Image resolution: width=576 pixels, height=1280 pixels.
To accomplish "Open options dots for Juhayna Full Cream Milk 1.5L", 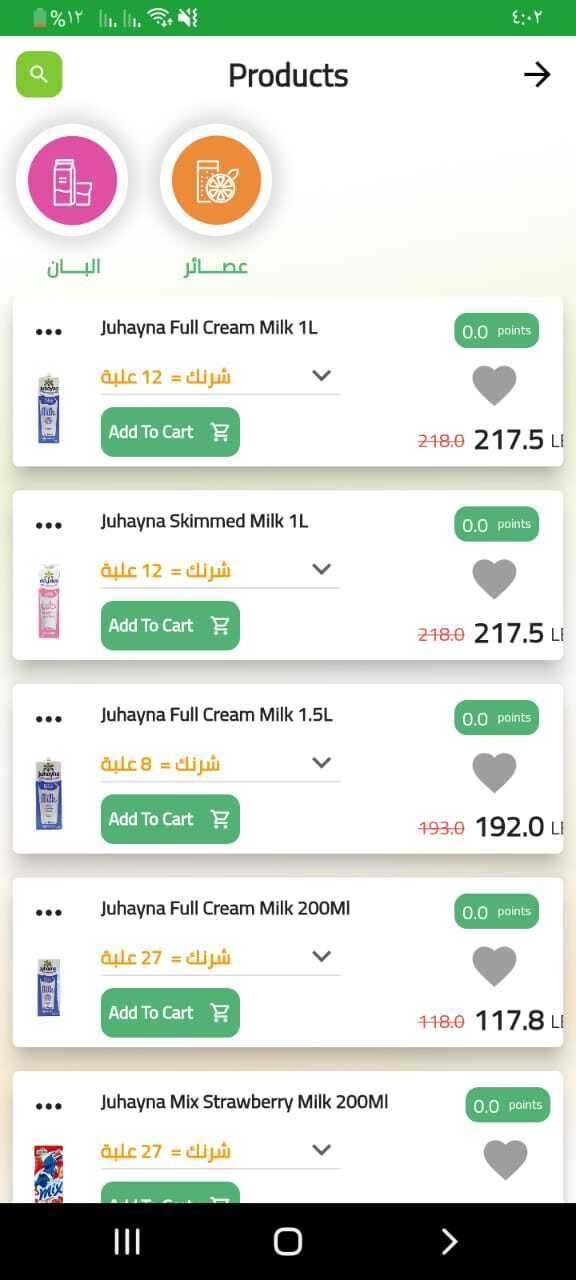I will pos(49,719).
